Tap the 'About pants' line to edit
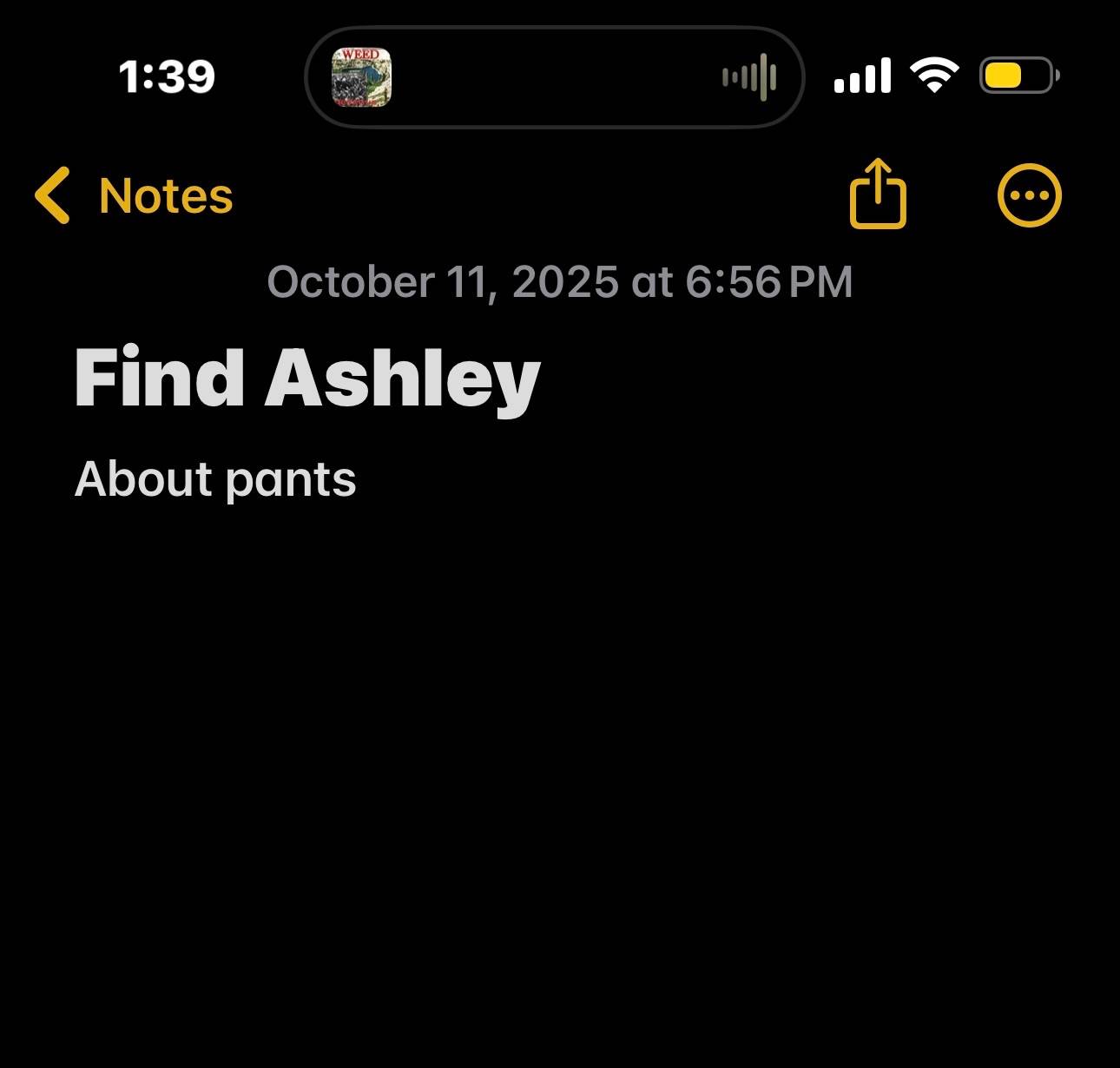Screen dimensions: 1120x1068 pyautogui.click(x=215, y=479)
